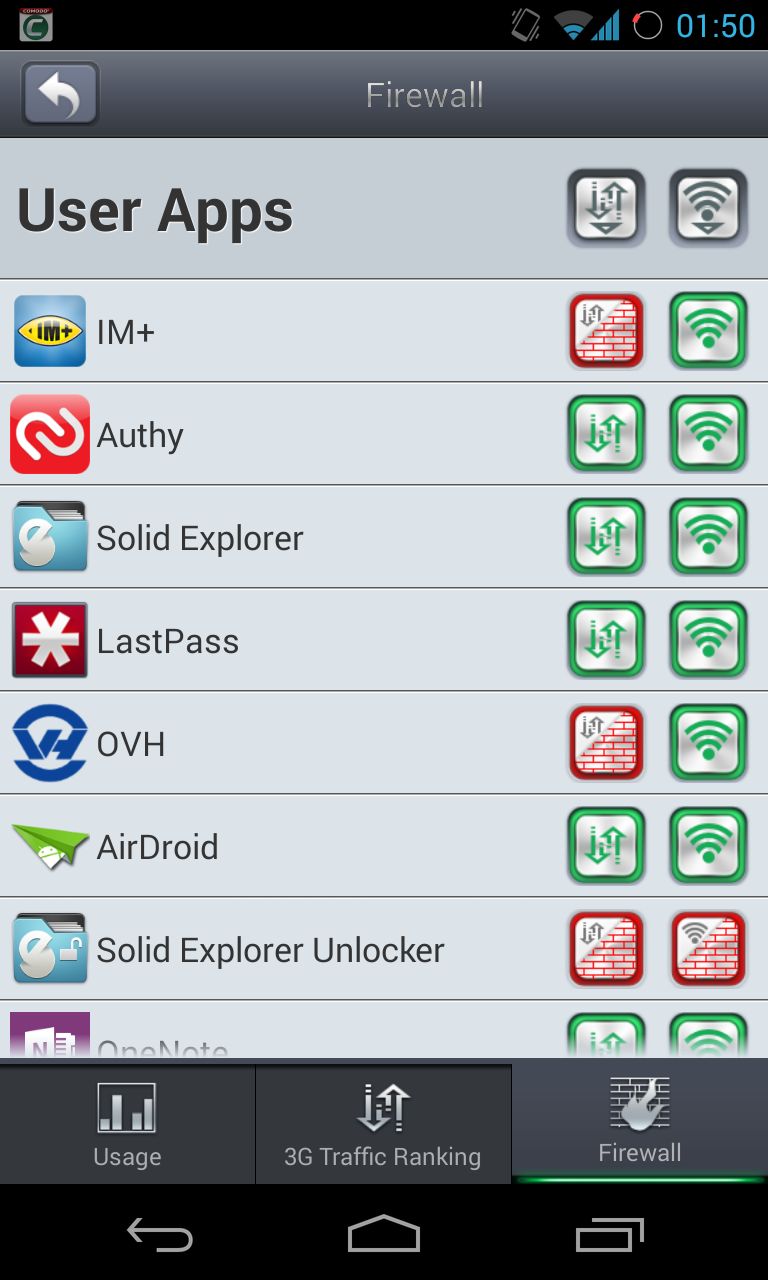Disable Wi-Fi for AirDroid
768x1280 pixels.
708,846
